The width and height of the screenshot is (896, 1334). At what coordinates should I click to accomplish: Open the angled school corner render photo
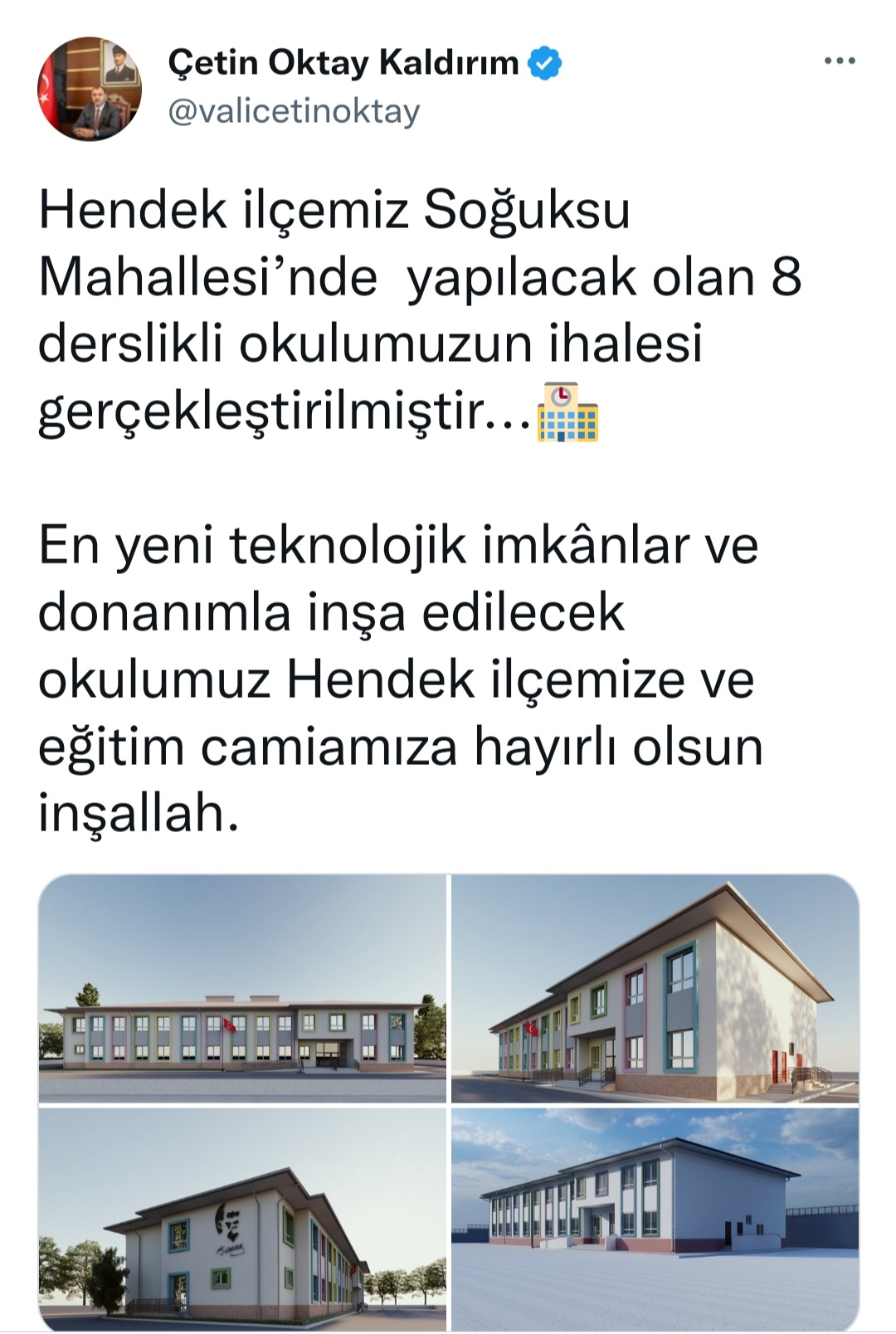655,989
